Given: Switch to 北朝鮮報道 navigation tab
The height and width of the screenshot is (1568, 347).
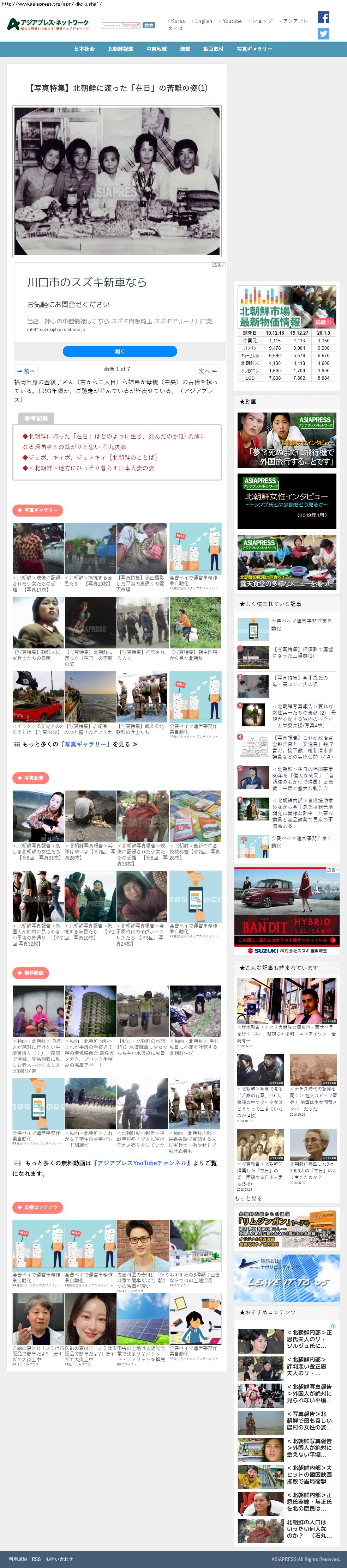Looking at the screenshot, I should [x=120, y=49].
